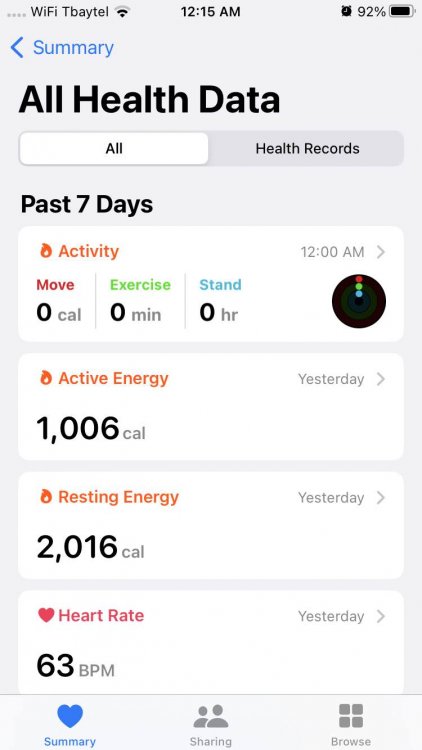Open Resting Energy details

pos(211,525)
